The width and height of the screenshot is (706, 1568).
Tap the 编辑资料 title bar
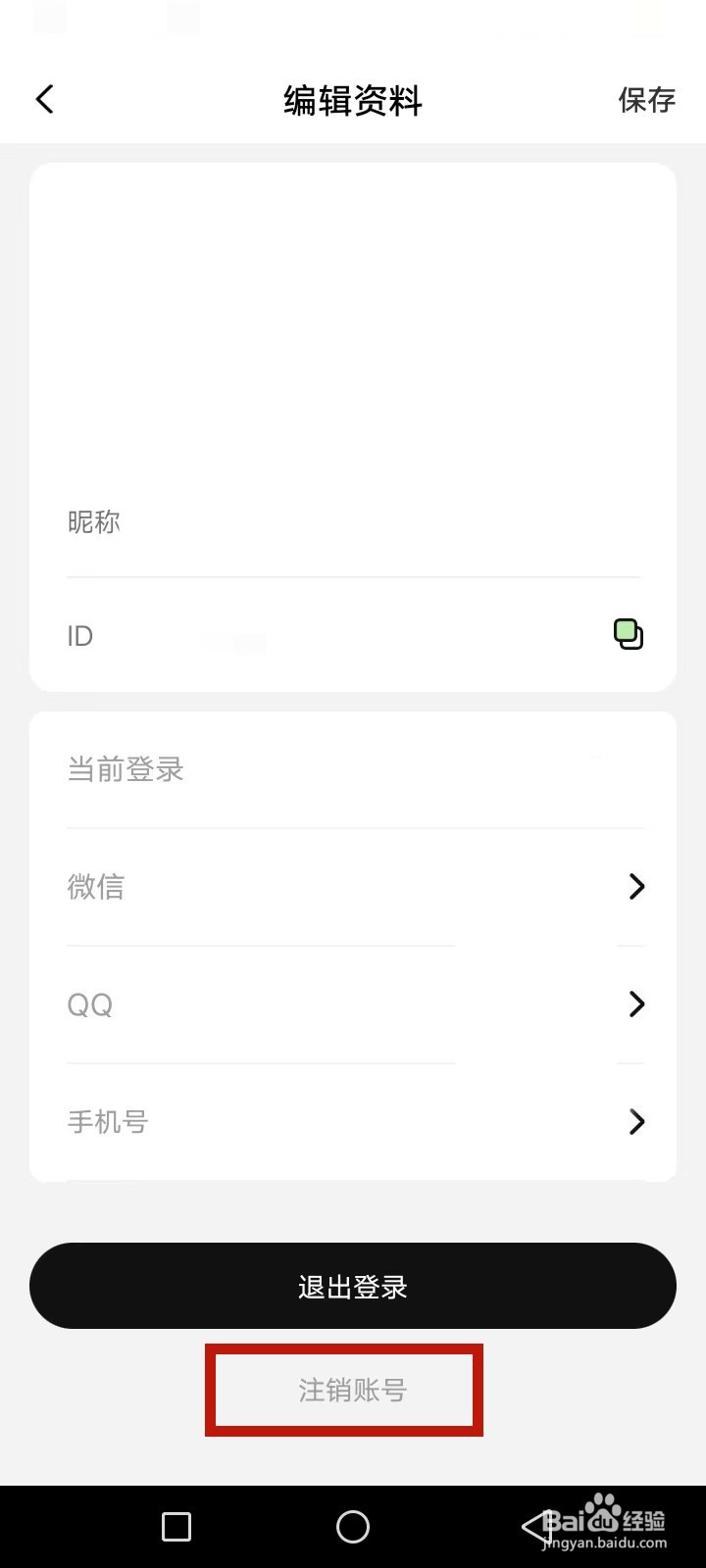coord(352,99)
